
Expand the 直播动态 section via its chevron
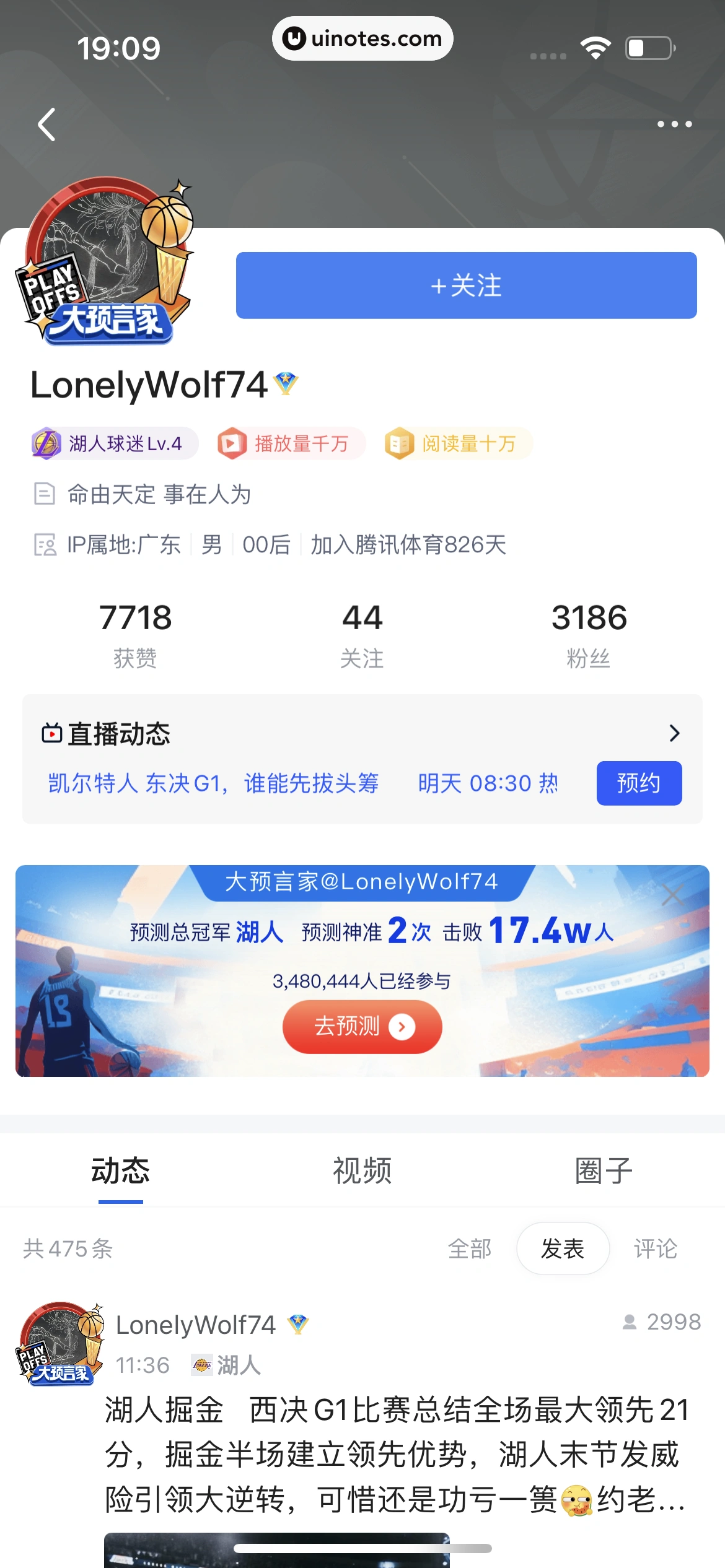click(675, 733)
